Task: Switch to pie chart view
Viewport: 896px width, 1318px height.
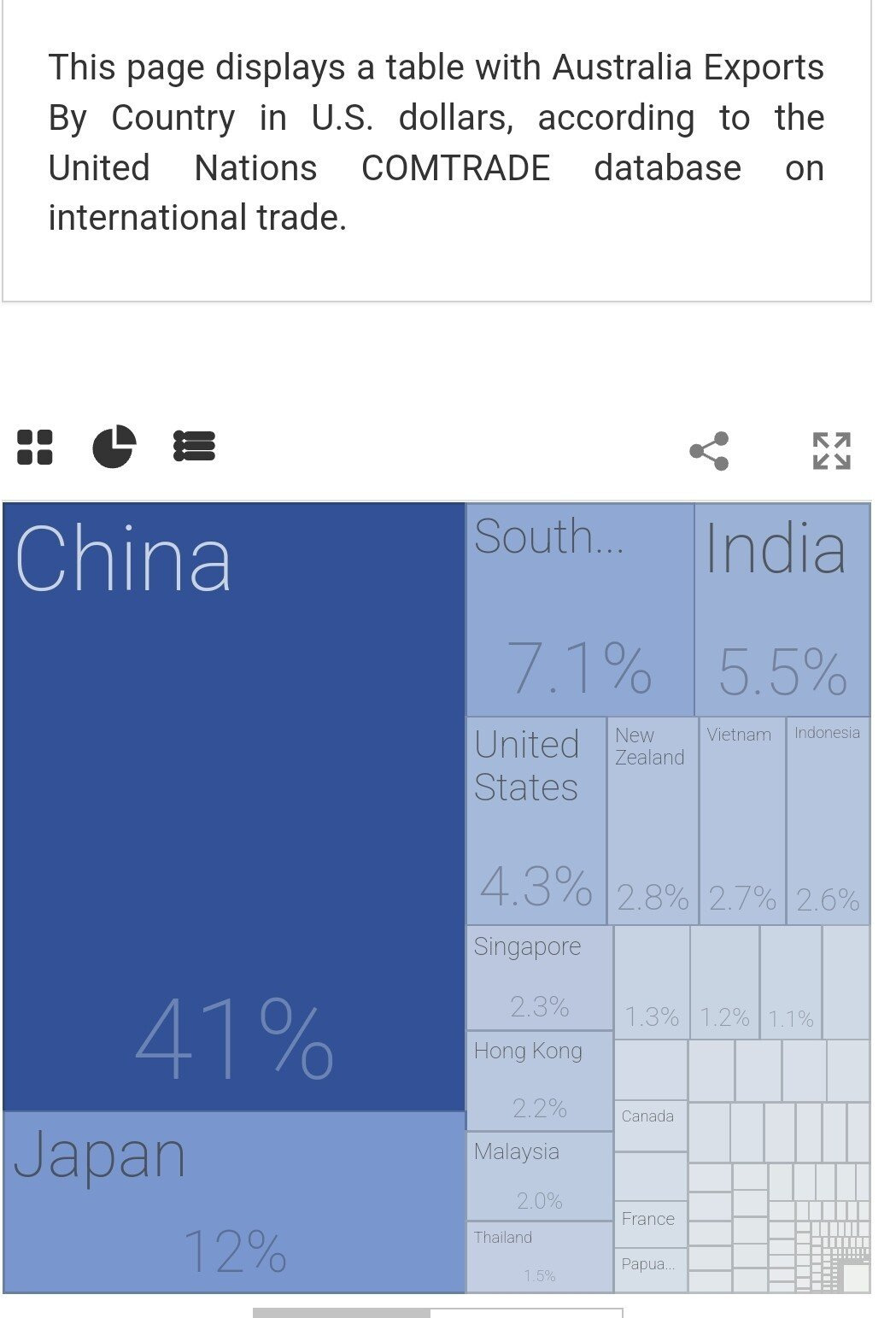Action: 114,447
